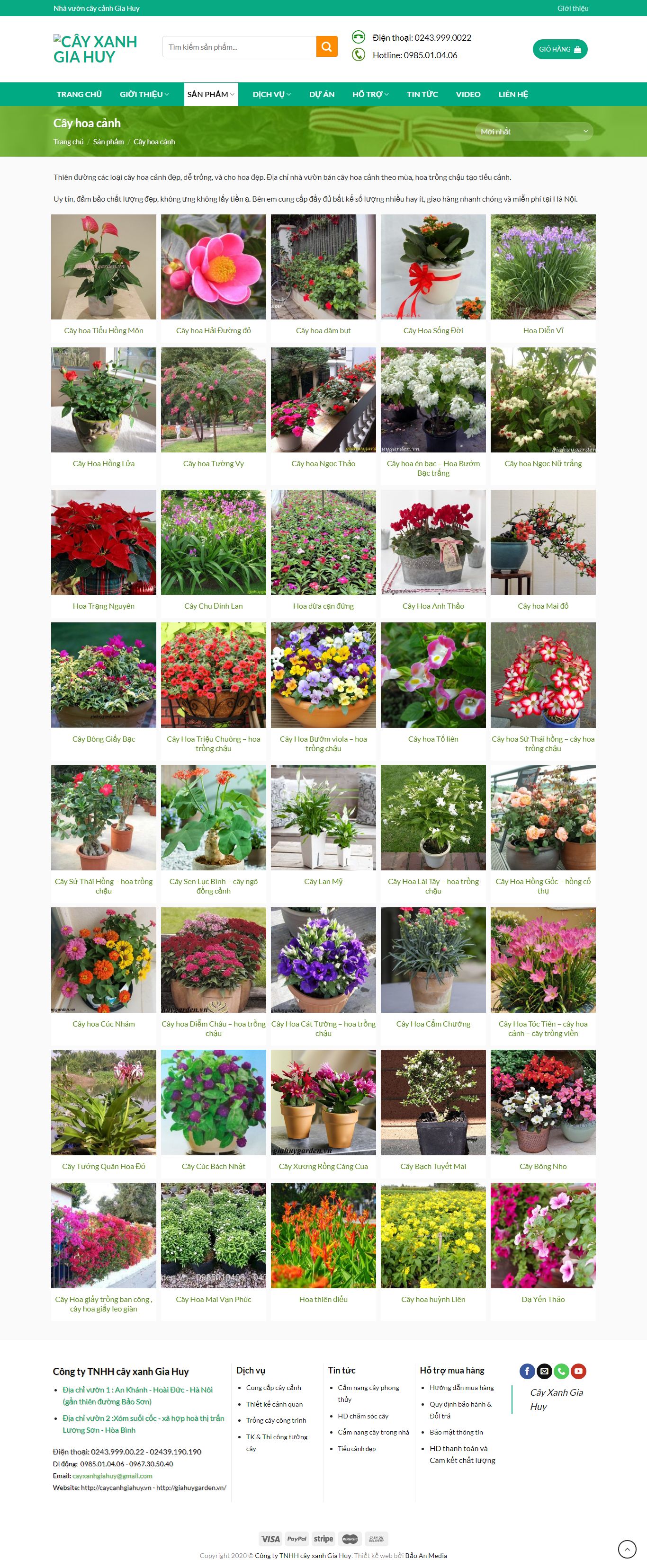Tap the Sản phẩm breadcrumb link
Viewport: 647px width, 1568px height.
click(x=108, y=142)
